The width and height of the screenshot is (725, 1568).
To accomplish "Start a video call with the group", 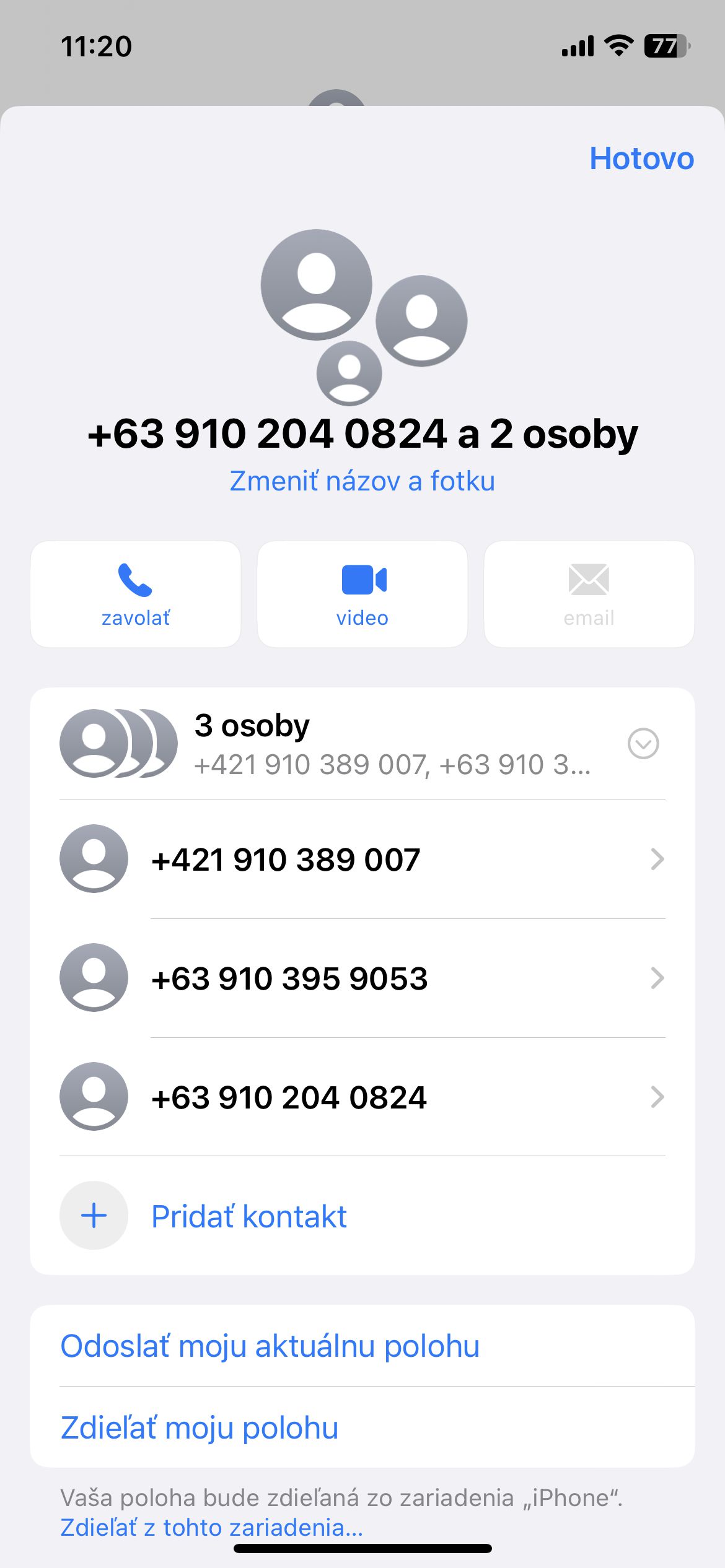I will (x=362, y=595).
